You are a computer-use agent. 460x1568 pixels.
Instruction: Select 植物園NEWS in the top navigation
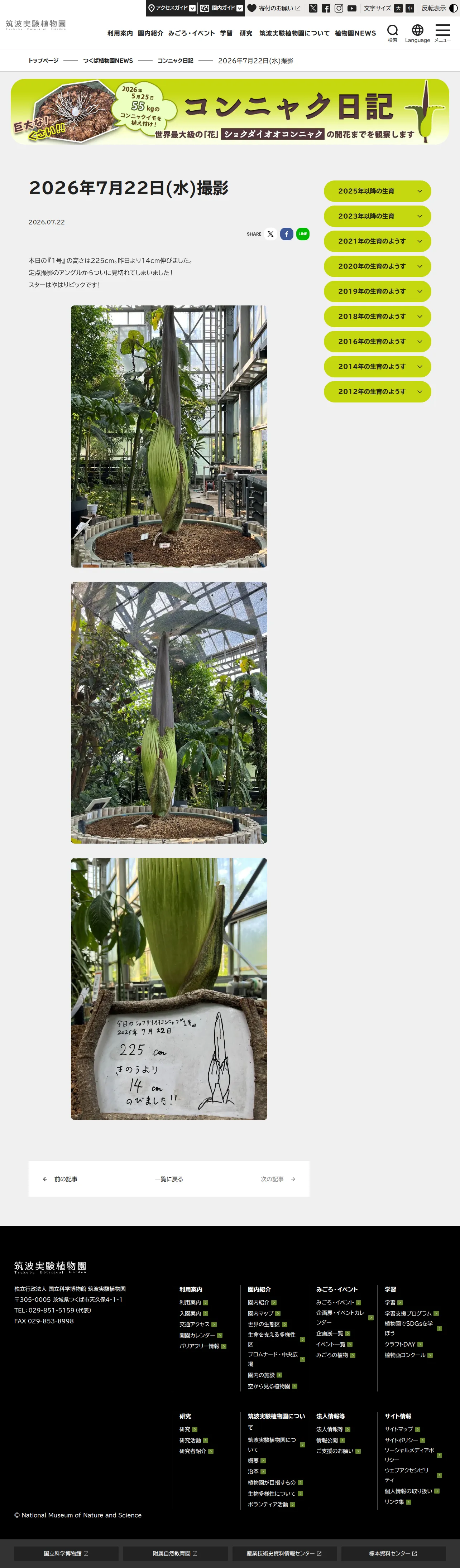point(355,33)
